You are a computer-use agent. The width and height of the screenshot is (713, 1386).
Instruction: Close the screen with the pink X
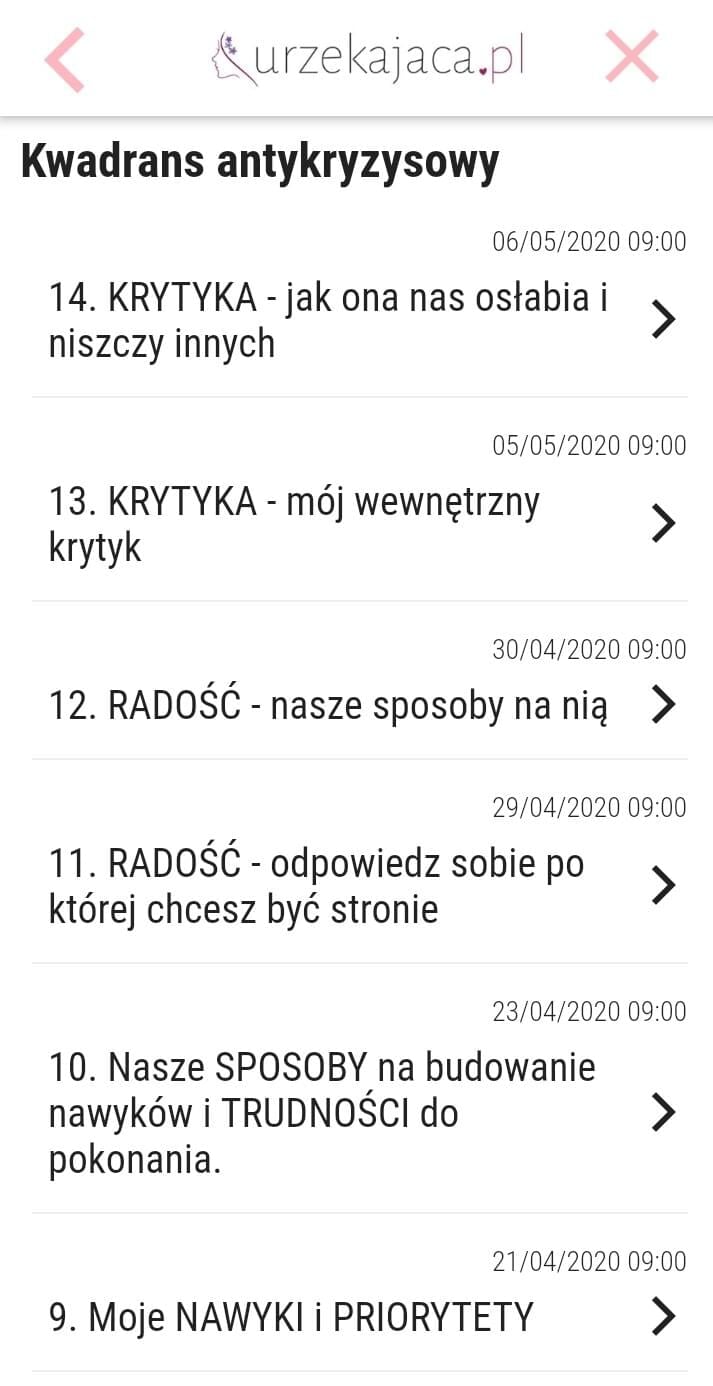632,57
